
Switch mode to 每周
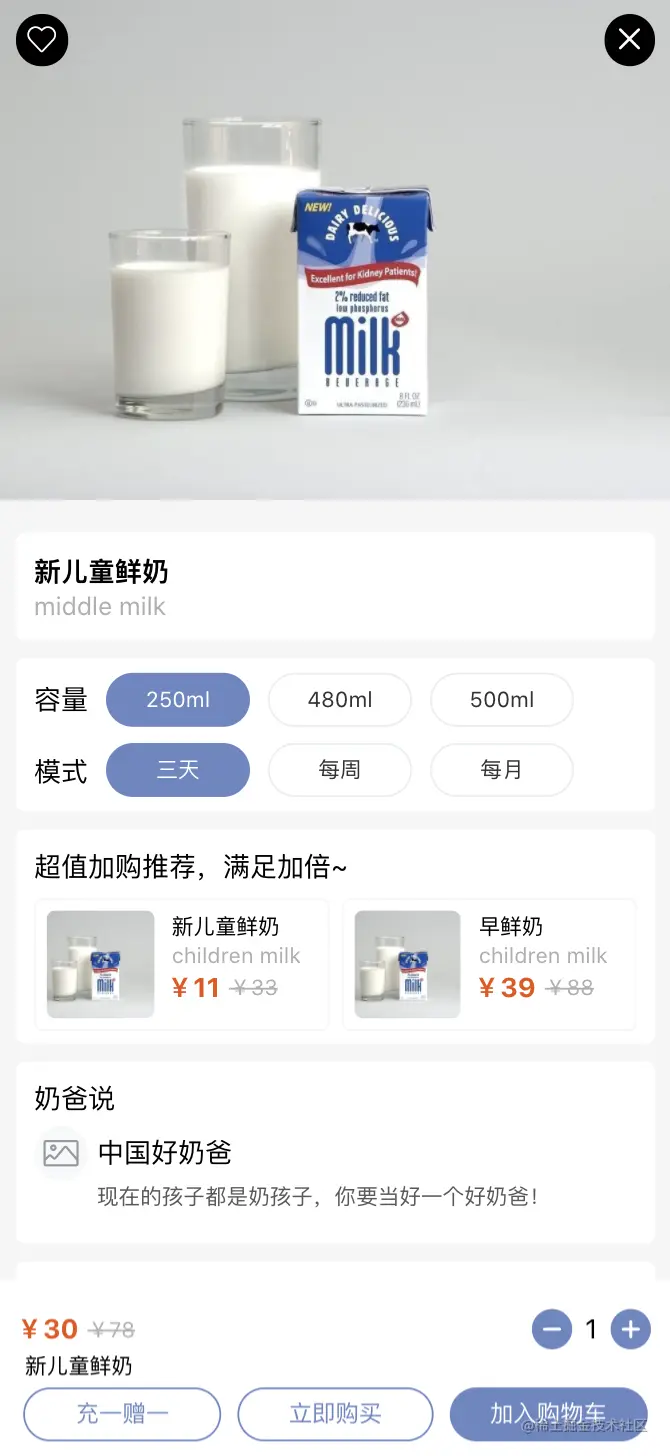pyautogui.click(x=340, y=770)
